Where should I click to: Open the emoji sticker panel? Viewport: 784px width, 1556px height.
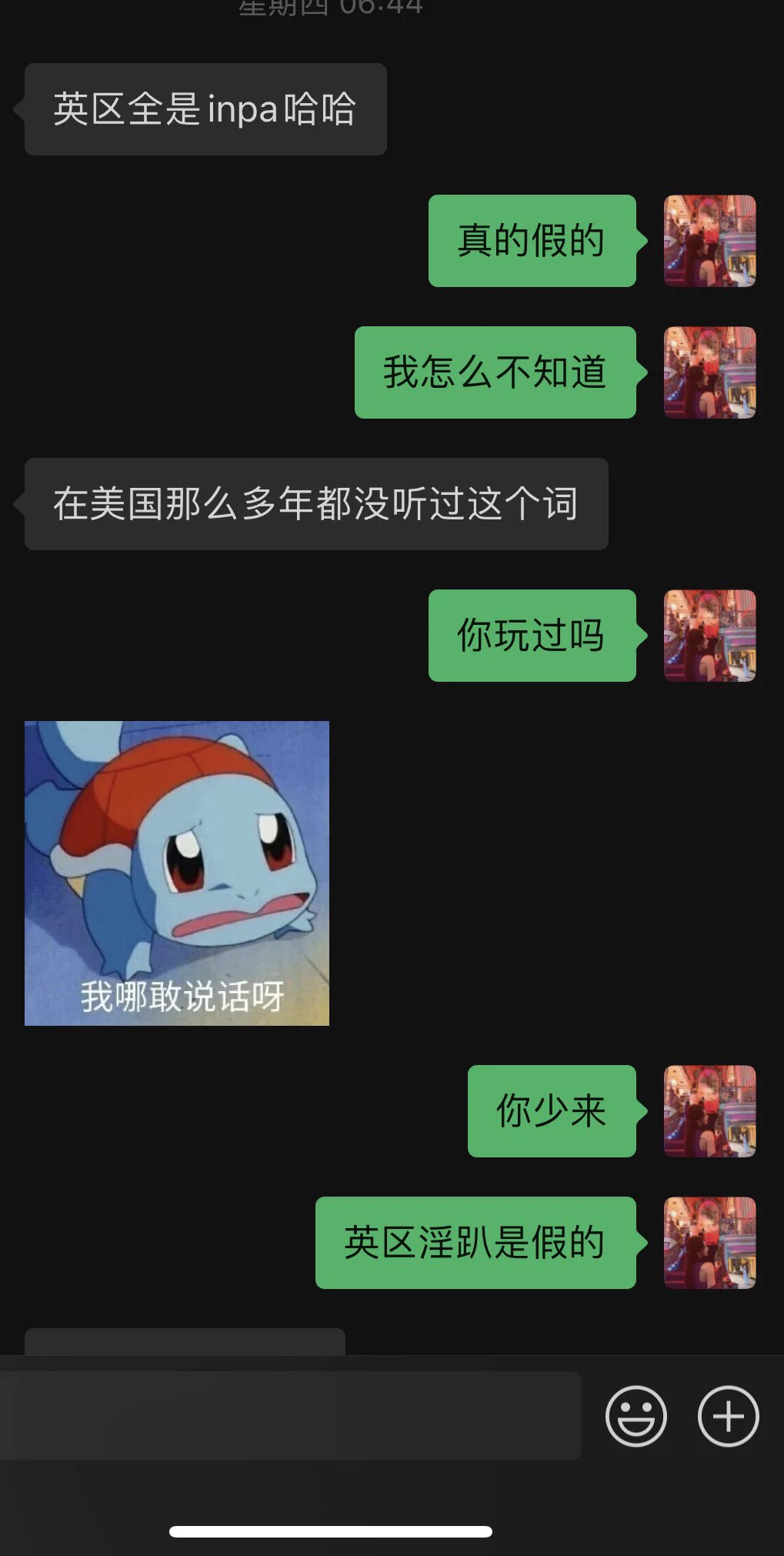pyautogui.click(x=636, y=1416)
